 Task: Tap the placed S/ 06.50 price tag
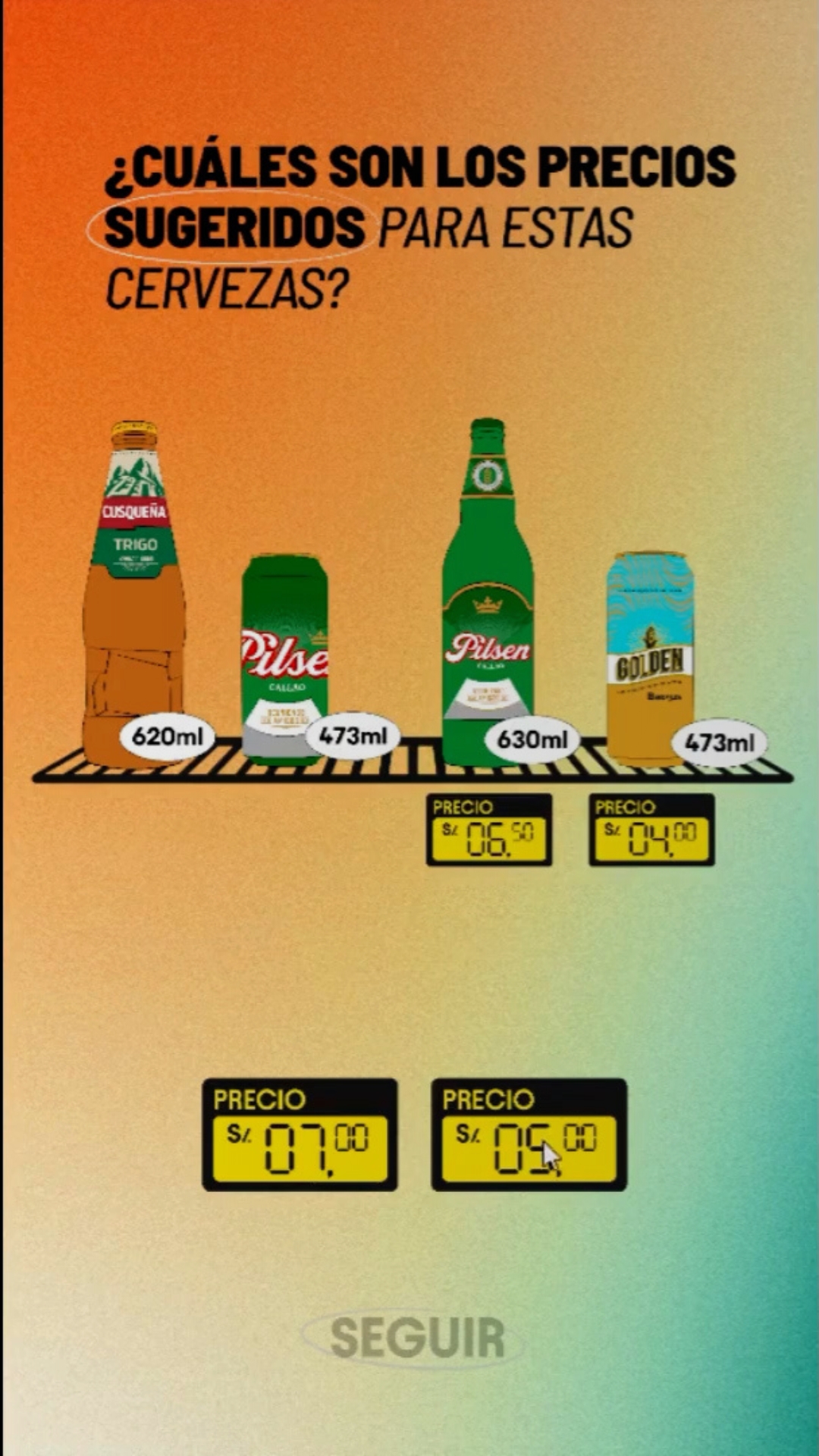489,830
